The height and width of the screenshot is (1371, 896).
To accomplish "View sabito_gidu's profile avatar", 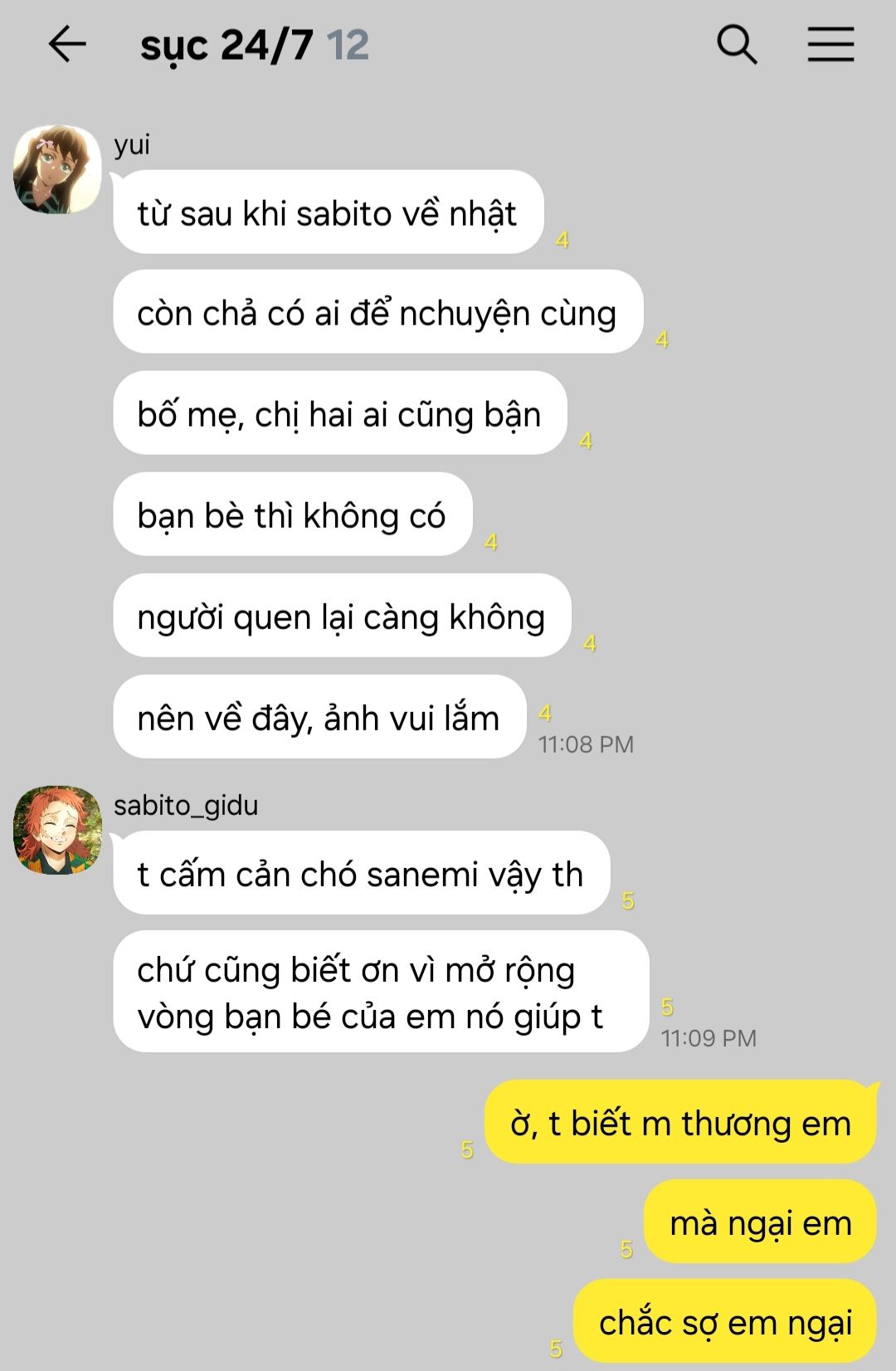I will point(57,830).
